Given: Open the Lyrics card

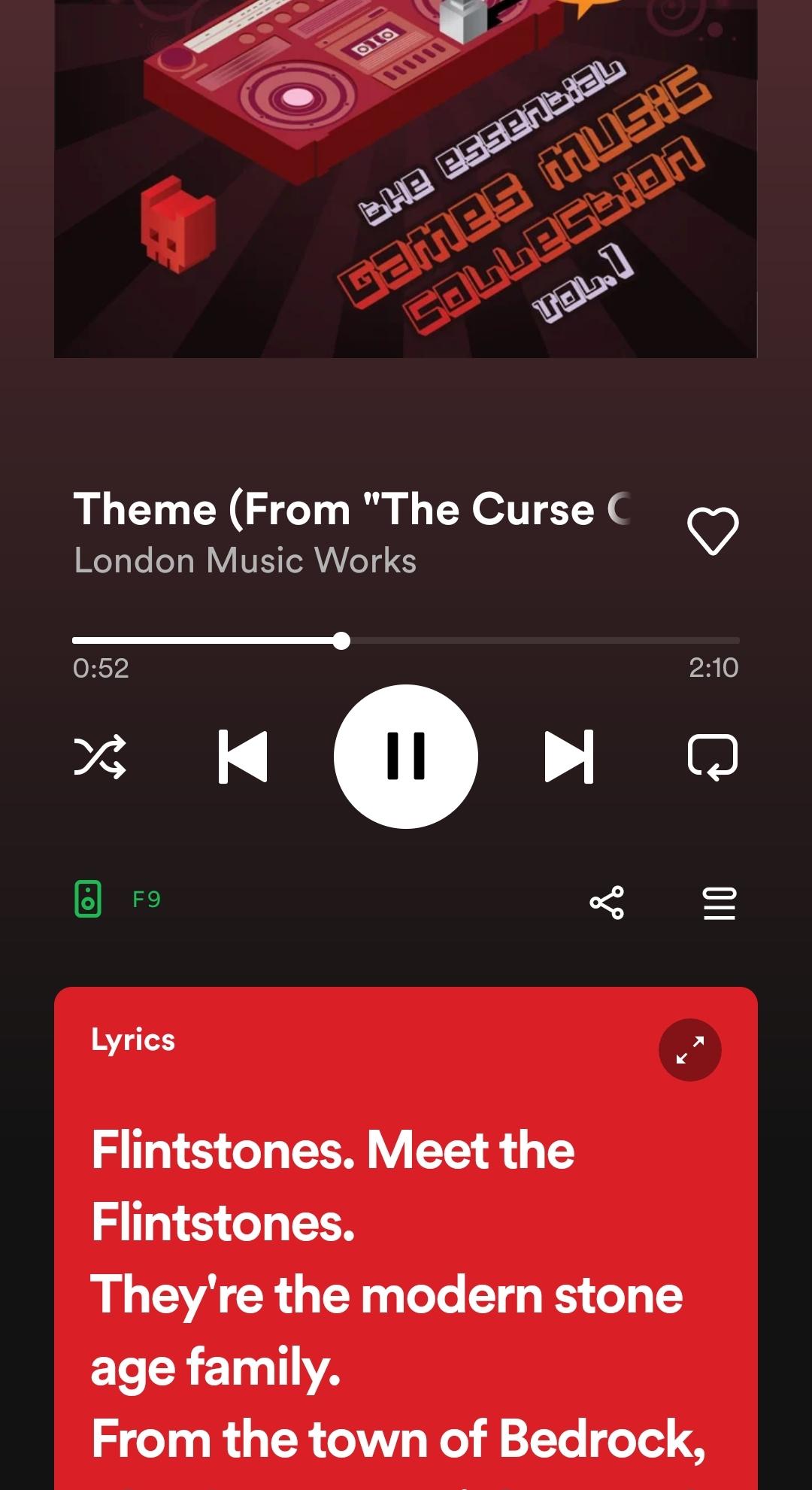Looking at the screenshot, I should (133, 1039).
